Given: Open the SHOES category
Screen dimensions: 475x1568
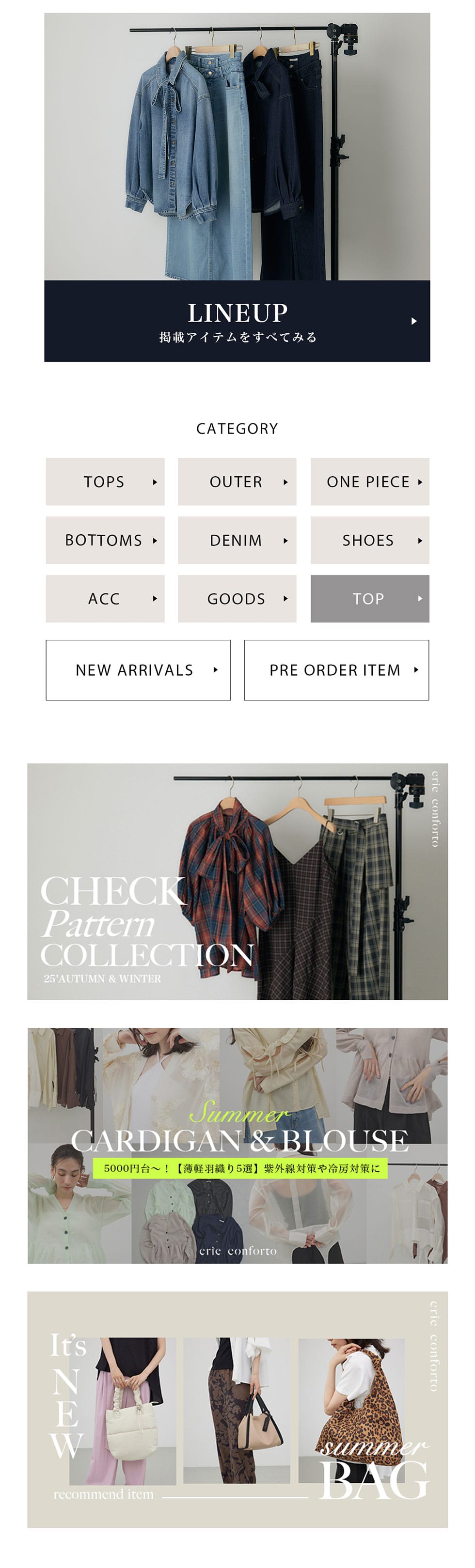Looking at the screenshot, I should tap(370, 540).
